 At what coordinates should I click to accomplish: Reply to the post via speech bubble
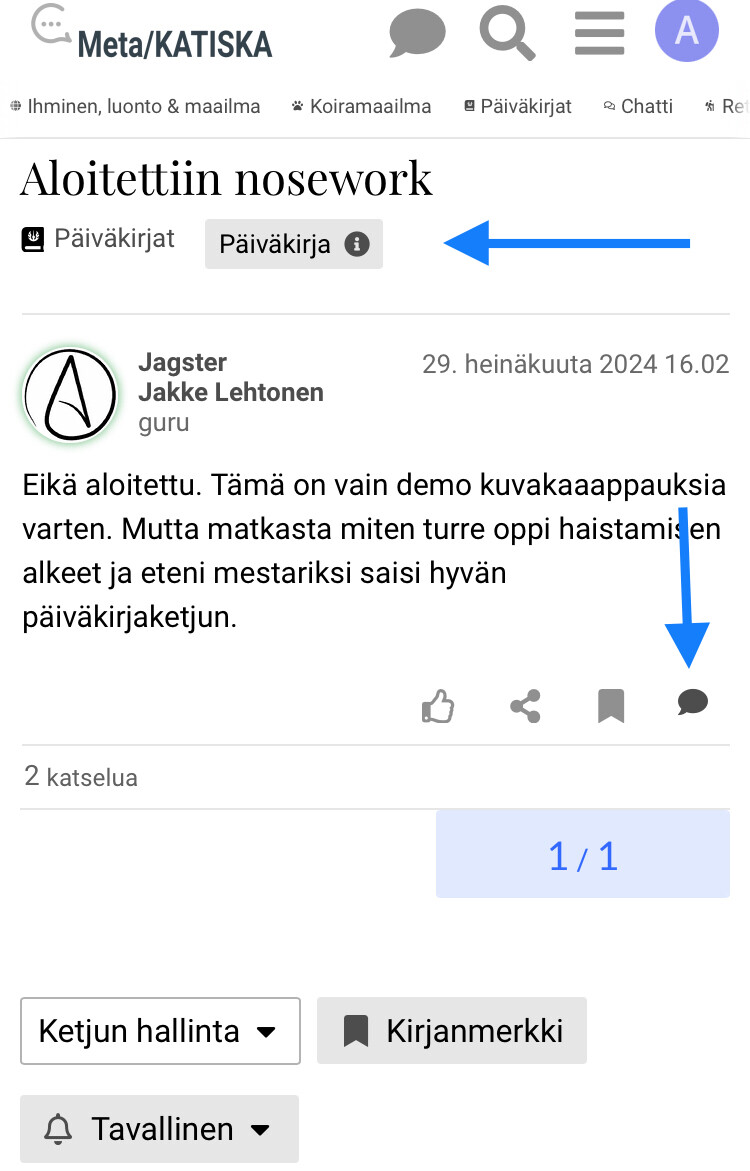coord(692,704)
